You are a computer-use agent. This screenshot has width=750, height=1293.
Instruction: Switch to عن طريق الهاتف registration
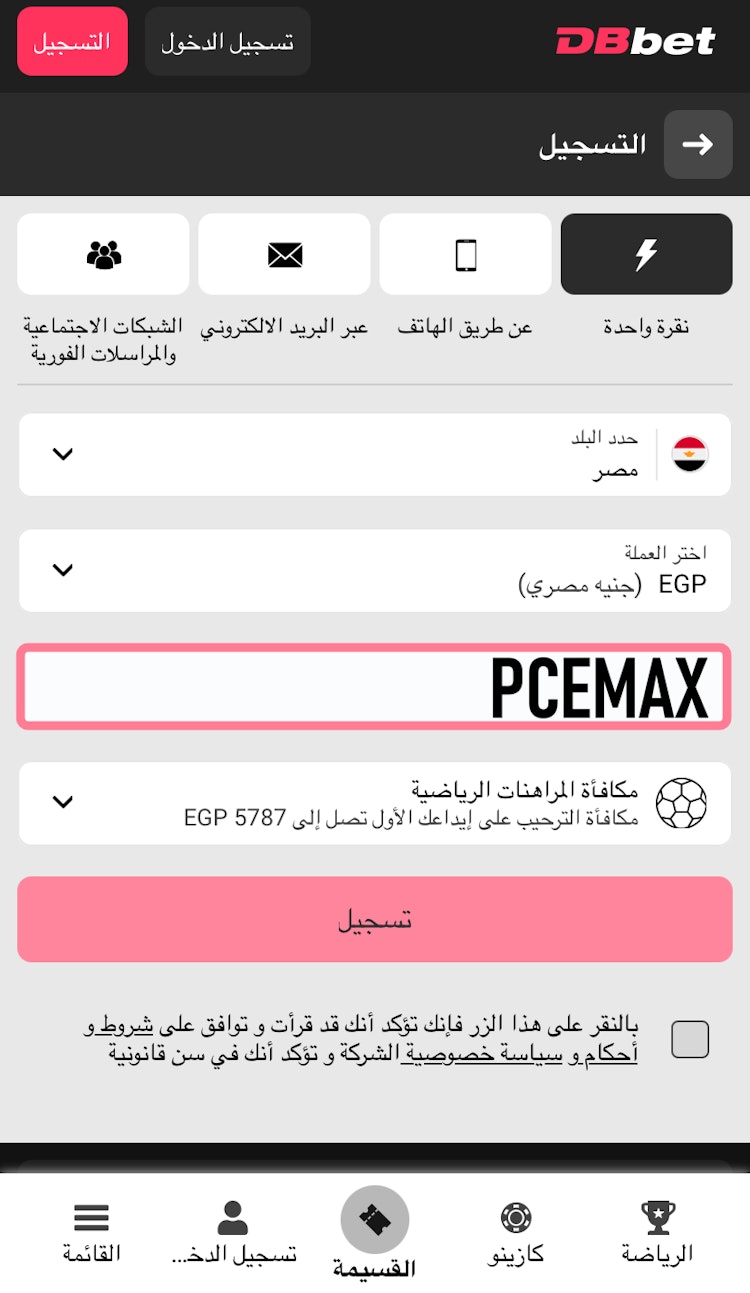pos(465,254)
